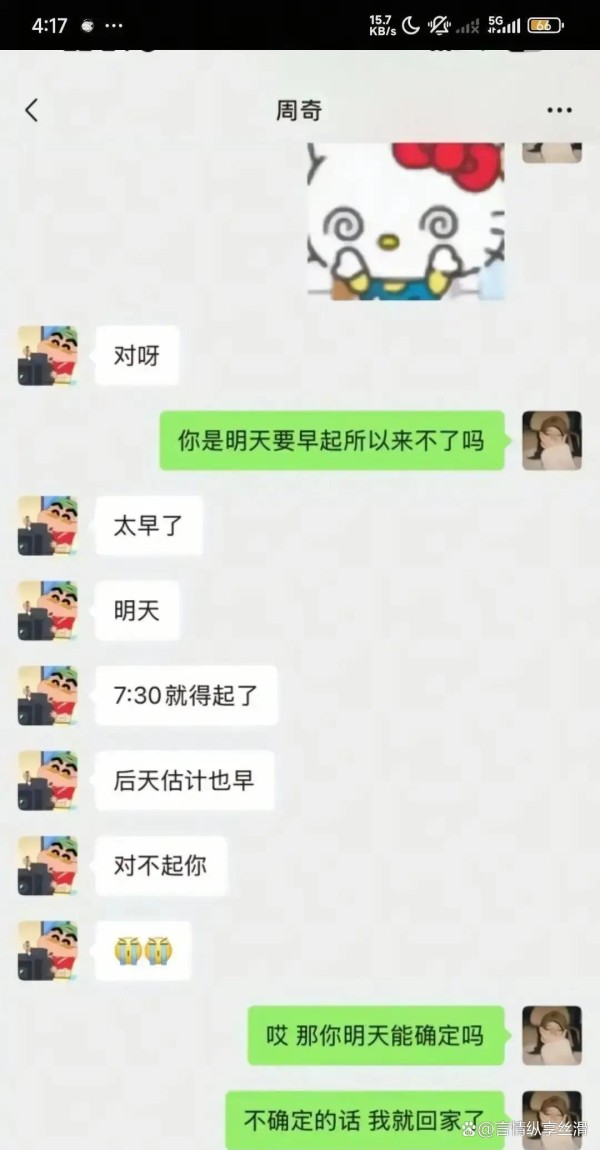Viewport: 600px width, 1150px height.
Task: Open my avatar beside 哎 那你明天能确定吗
Action: click(x=551, y=1034)
